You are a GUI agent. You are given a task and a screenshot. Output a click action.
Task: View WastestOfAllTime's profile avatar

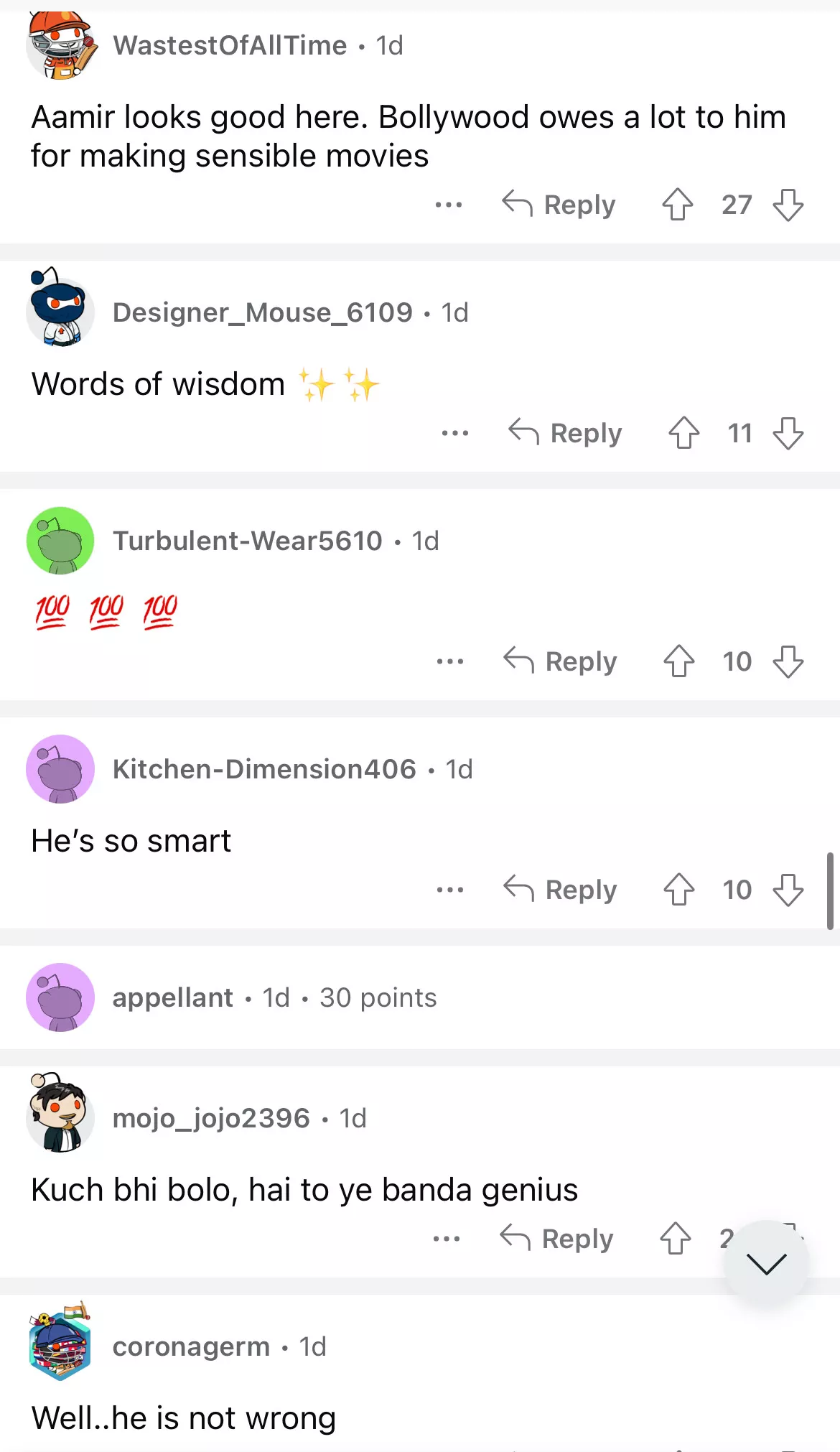(x=61, y=45)
